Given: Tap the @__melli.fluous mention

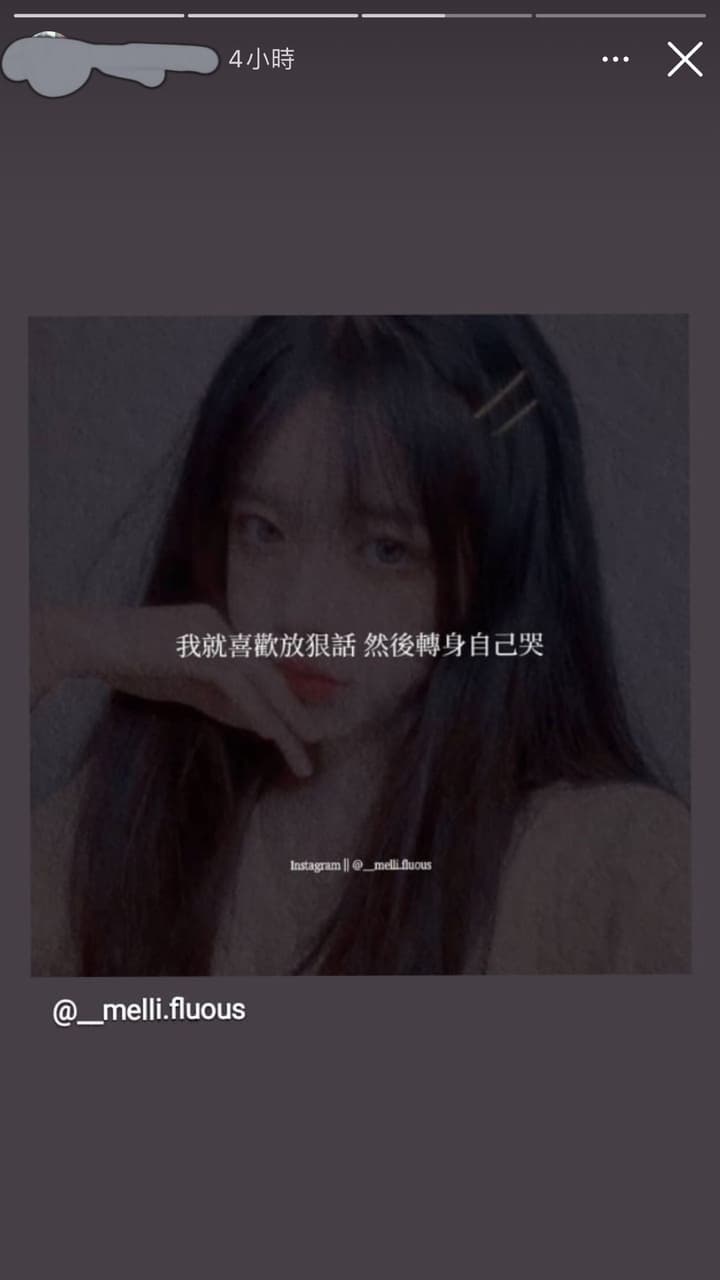Looking at the screenshot, I should (x=149, y=1010).
